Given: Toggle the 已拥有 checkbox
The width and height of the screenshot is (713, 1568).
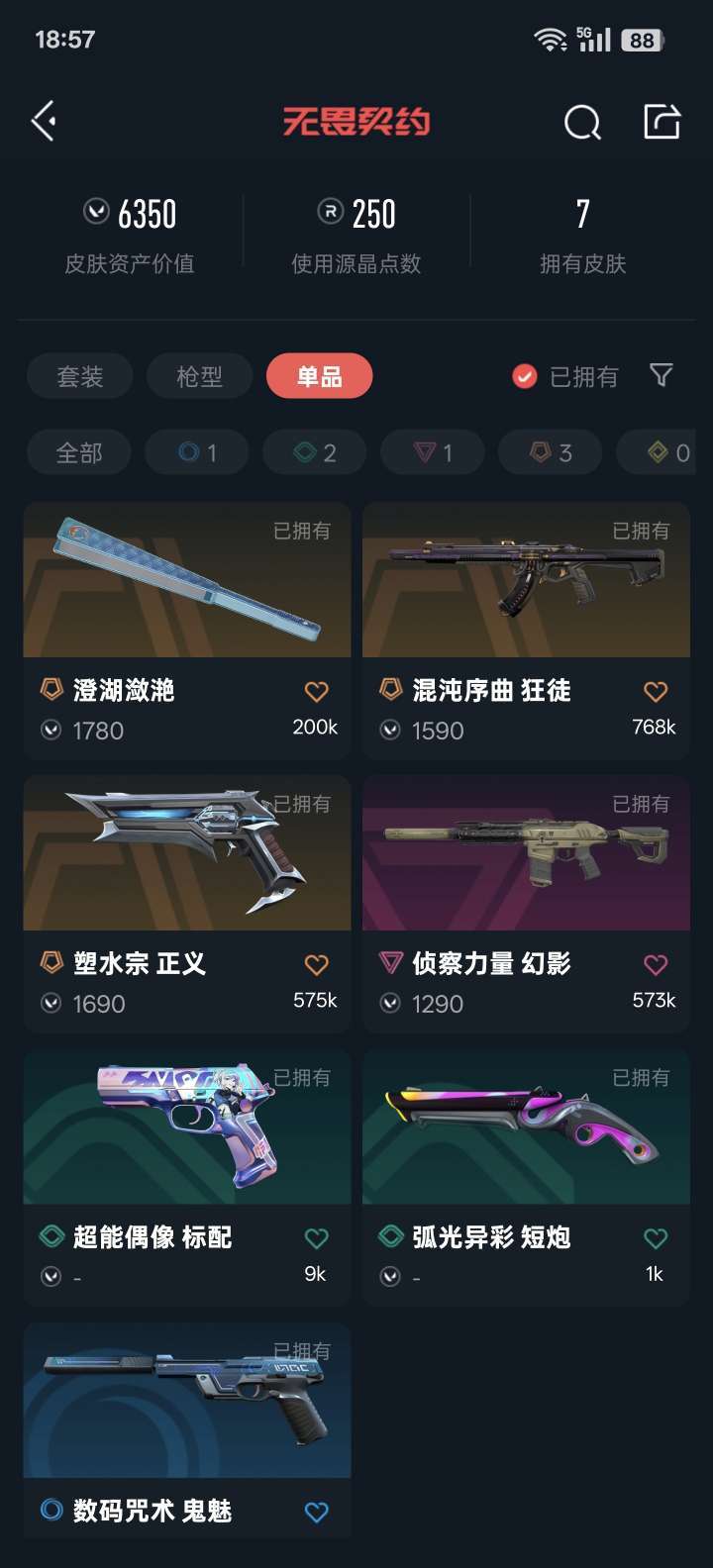Looking at the screenshot, I should tap(565, 376).
